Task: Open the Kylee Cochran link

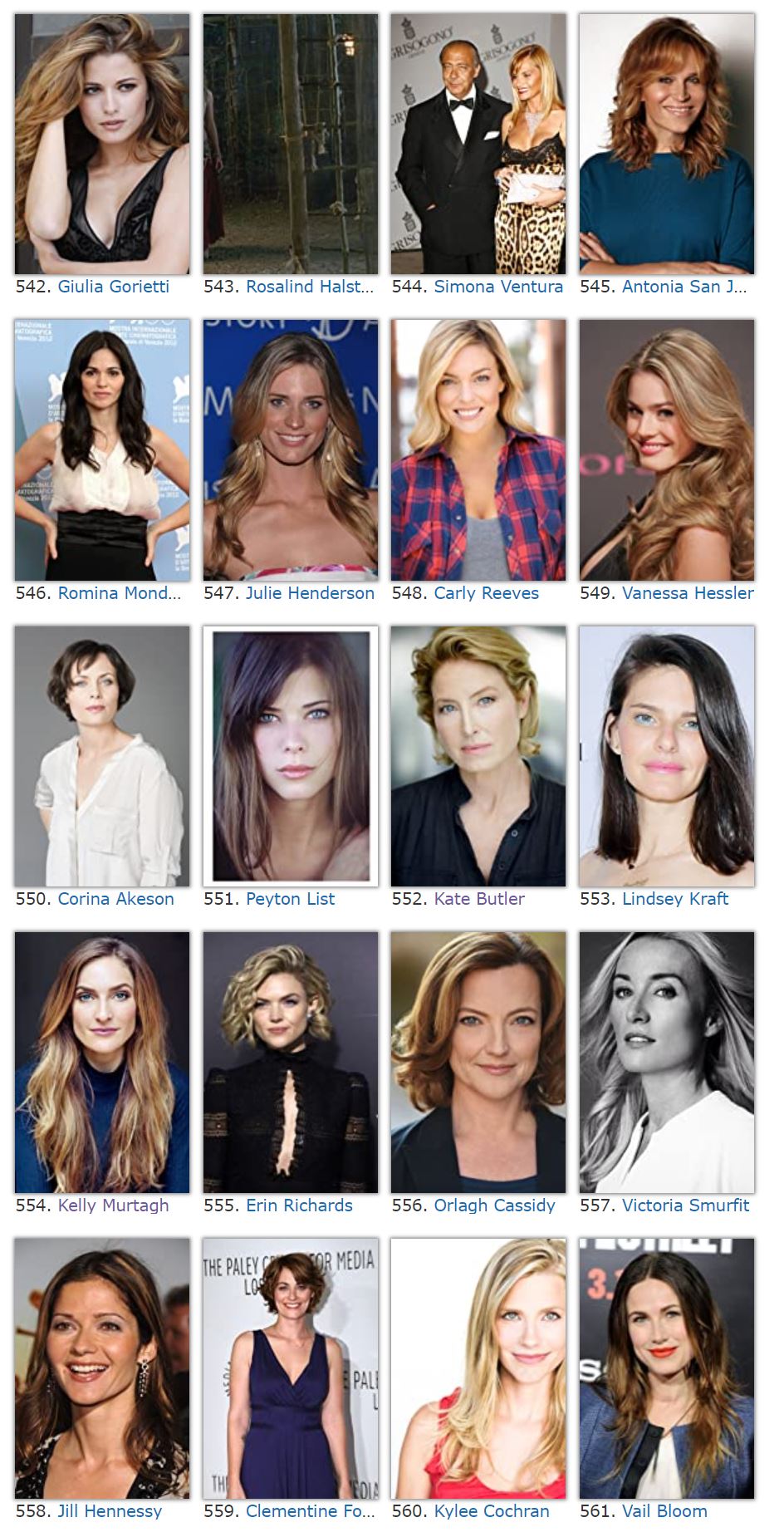Action: point(492,1511)
